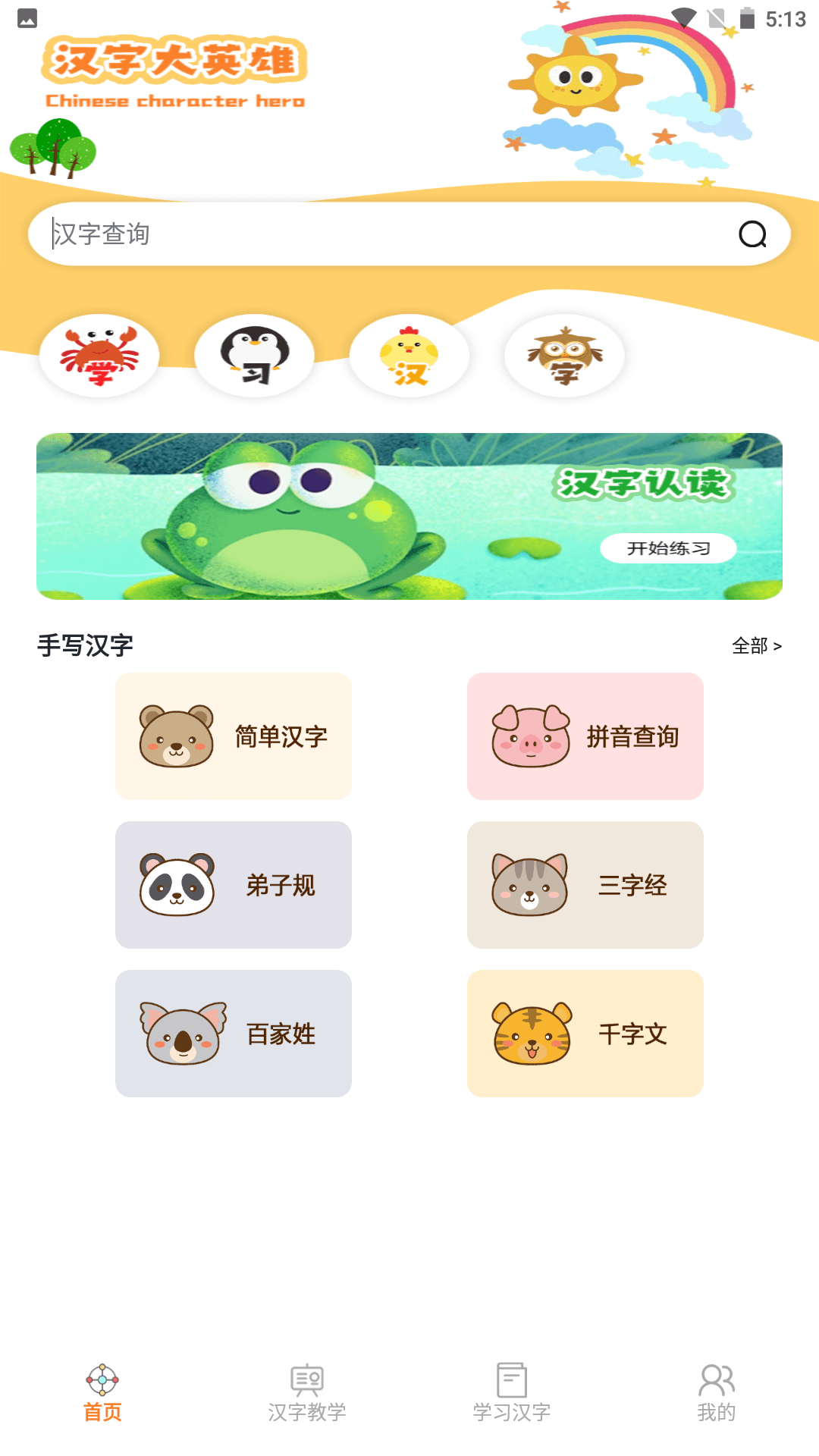819x1456 pixels.
Task: View all via 全部 link
Action: (x=756, y=645)
